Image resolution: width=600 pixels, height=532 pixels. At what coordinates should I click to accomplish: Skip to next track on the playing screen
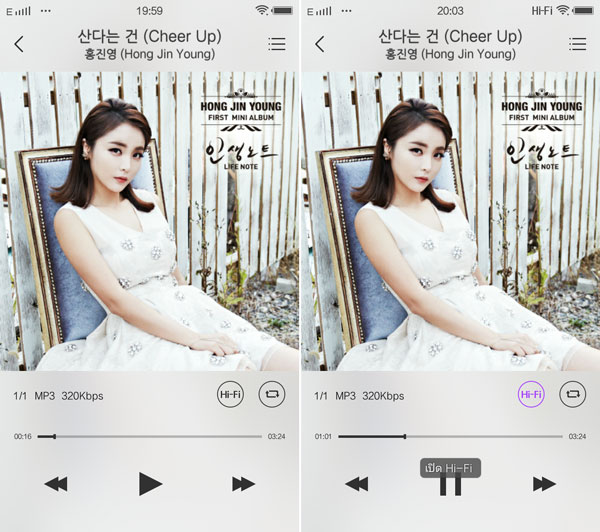click(x=544, y=484)
